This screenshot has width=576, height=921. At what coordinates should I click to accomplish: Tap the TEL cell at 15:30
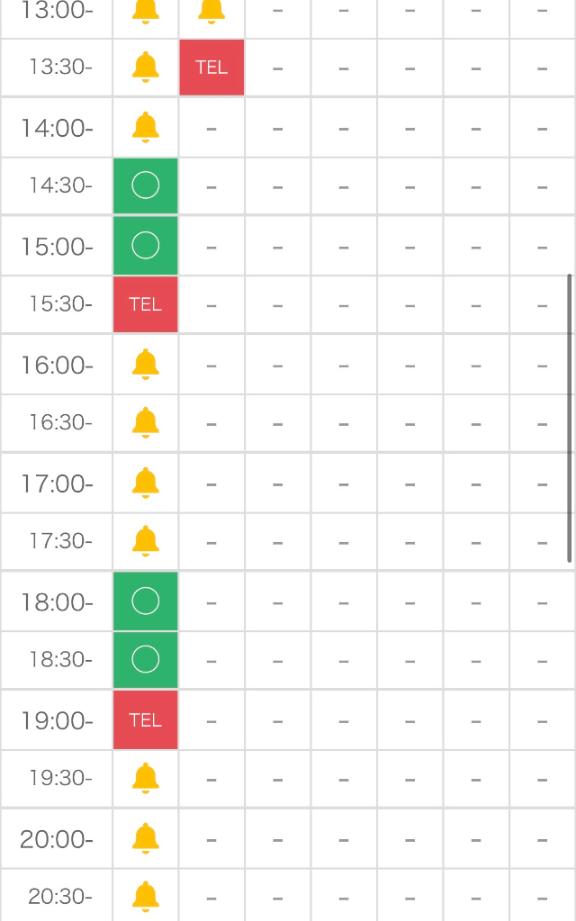point(146,304)
